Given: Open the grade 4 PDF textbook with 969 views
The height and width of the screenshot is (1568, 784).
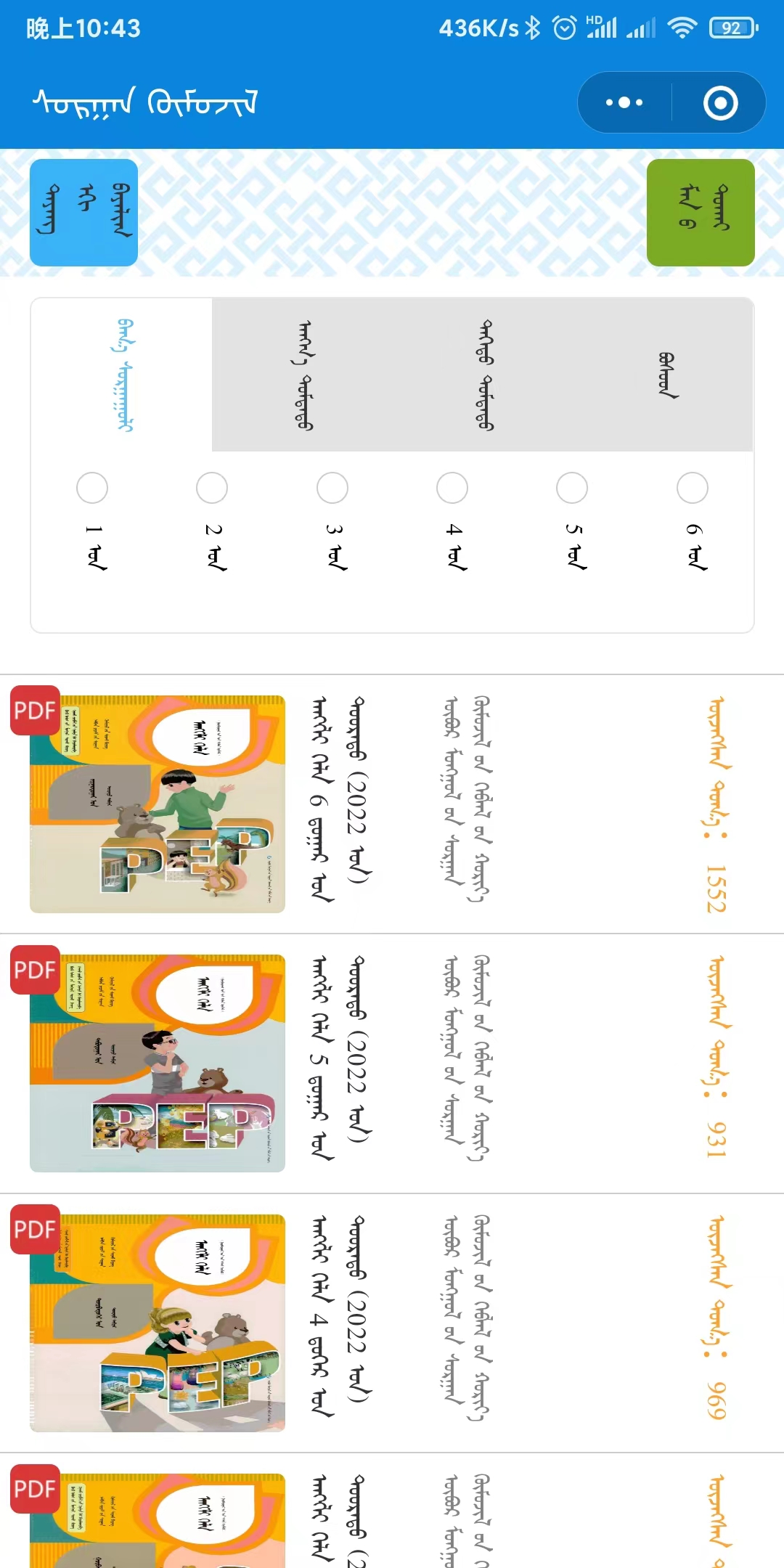Looking at the screenshot, I should (x=158, y=1323).
